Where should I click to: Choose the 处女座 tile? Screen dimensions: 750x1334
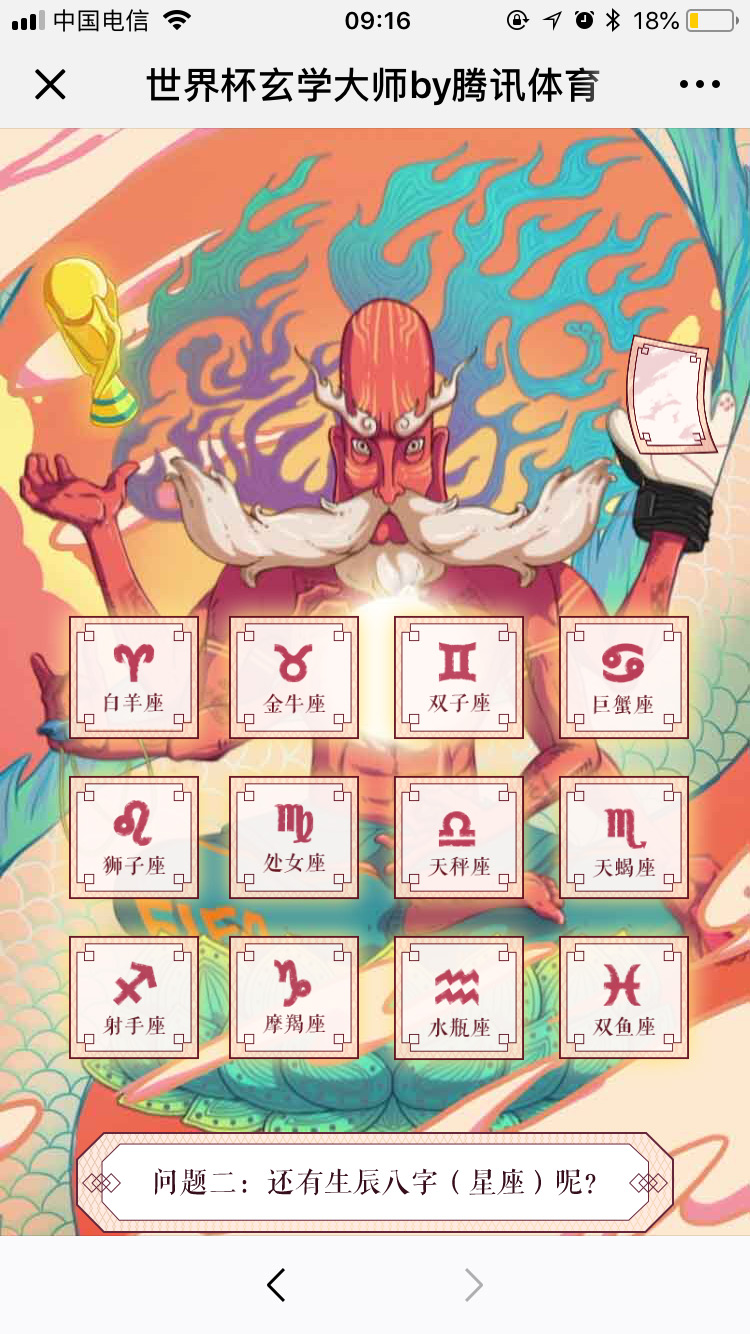pos(294,838)
